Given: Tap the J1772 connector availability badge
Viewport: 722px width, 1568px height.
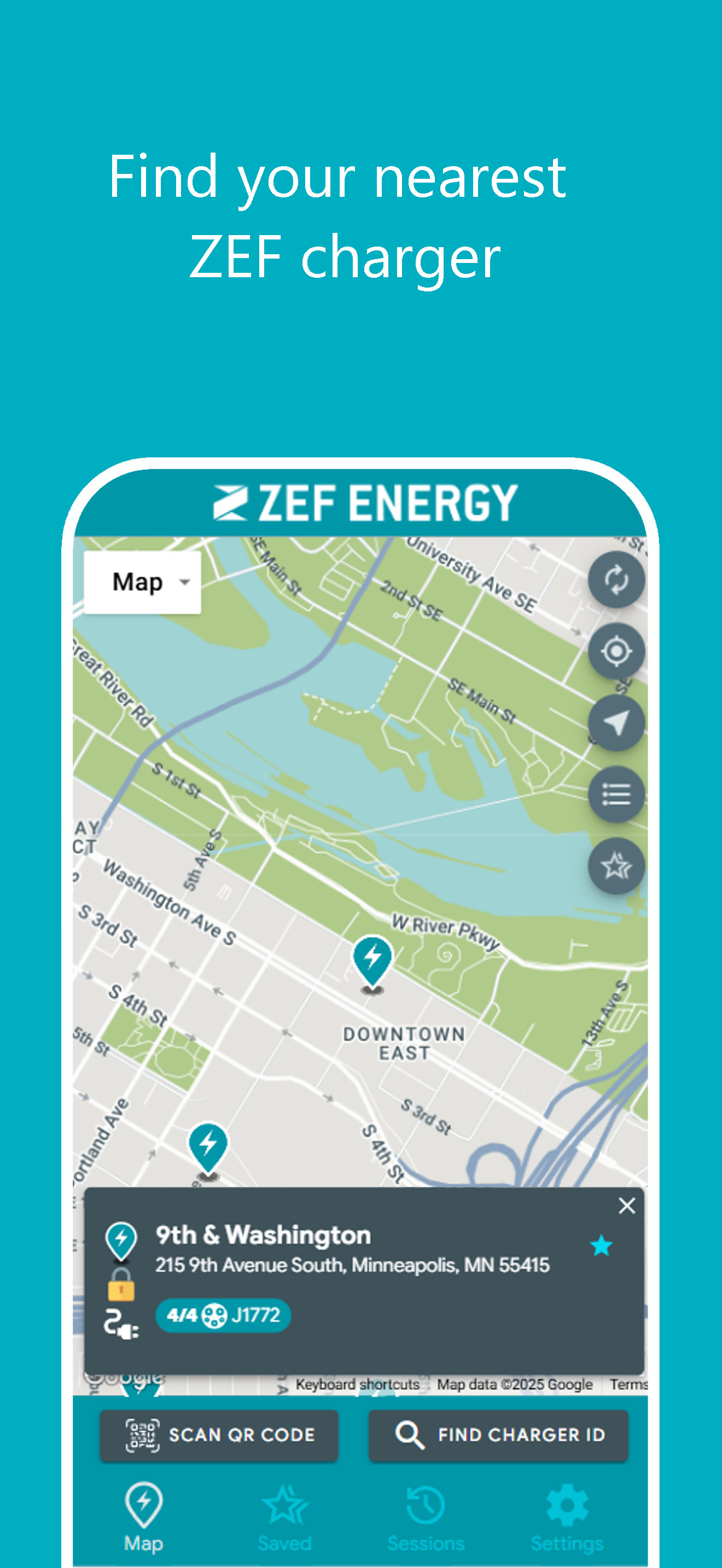Looking at the screenshot, I should [223, 1315].
